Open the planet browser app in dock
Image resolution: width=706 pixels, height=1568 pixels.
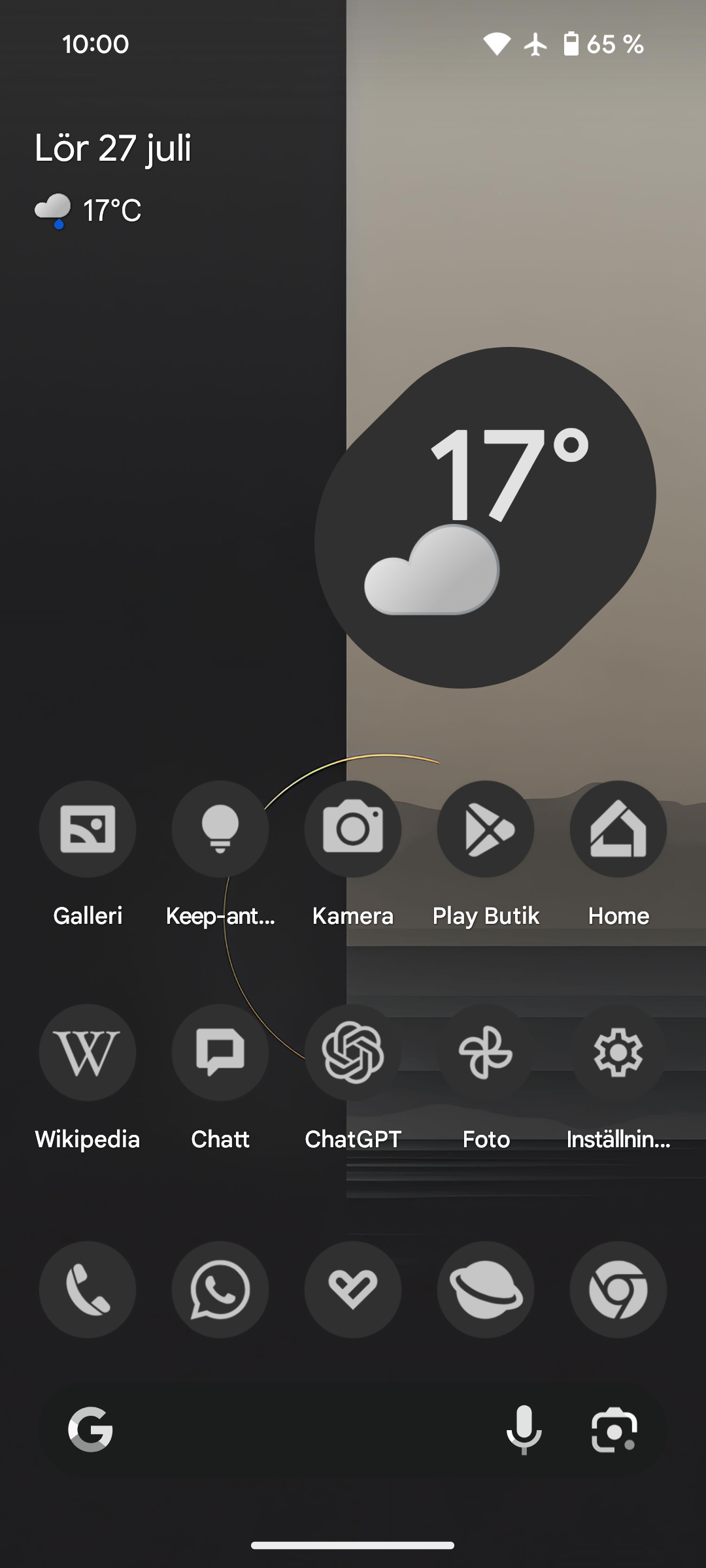tap(486, 1290)
